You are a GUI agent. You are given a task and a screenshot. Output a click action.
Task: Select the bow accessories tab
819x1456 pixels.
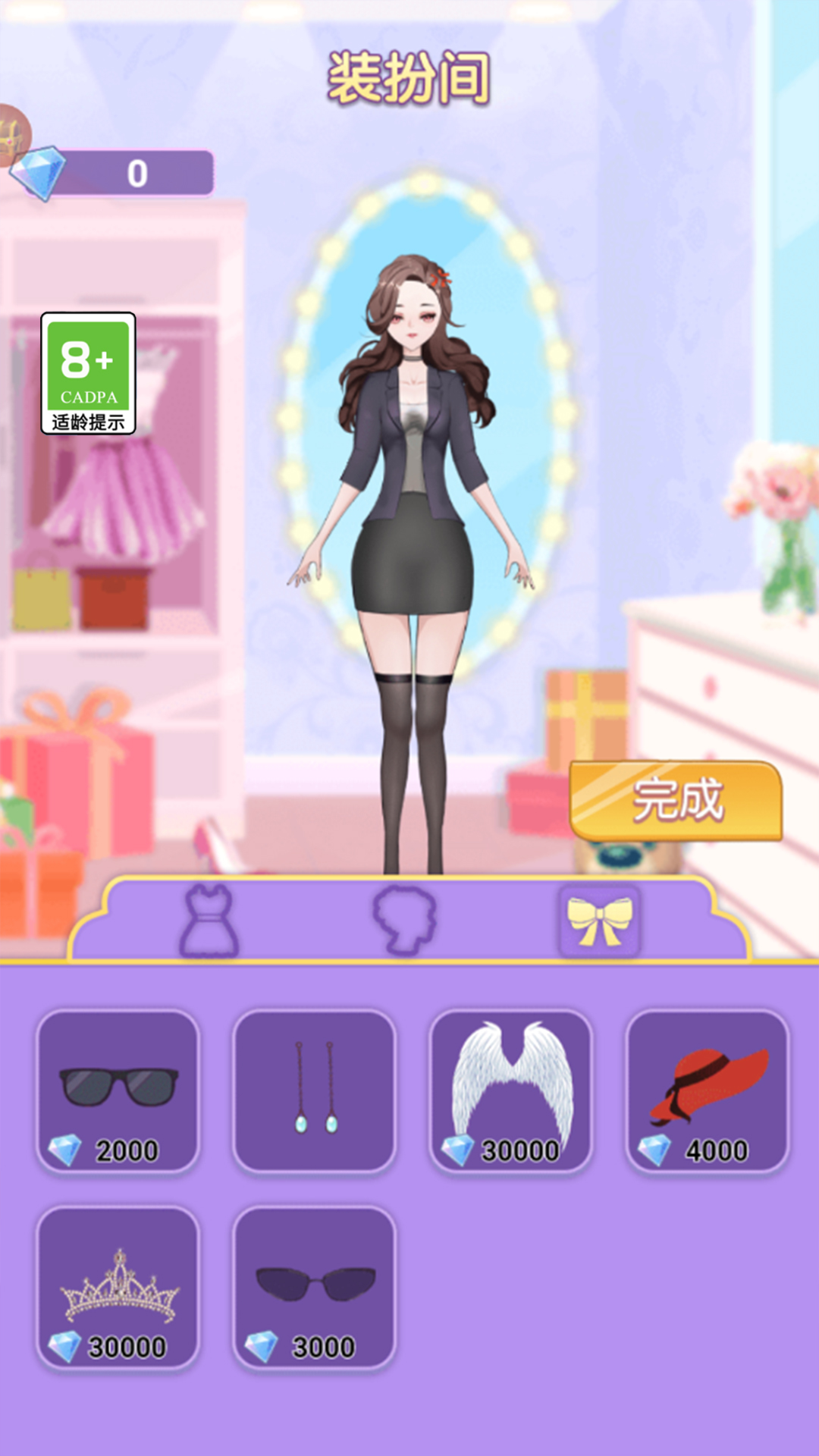click(x=600, y=921)
